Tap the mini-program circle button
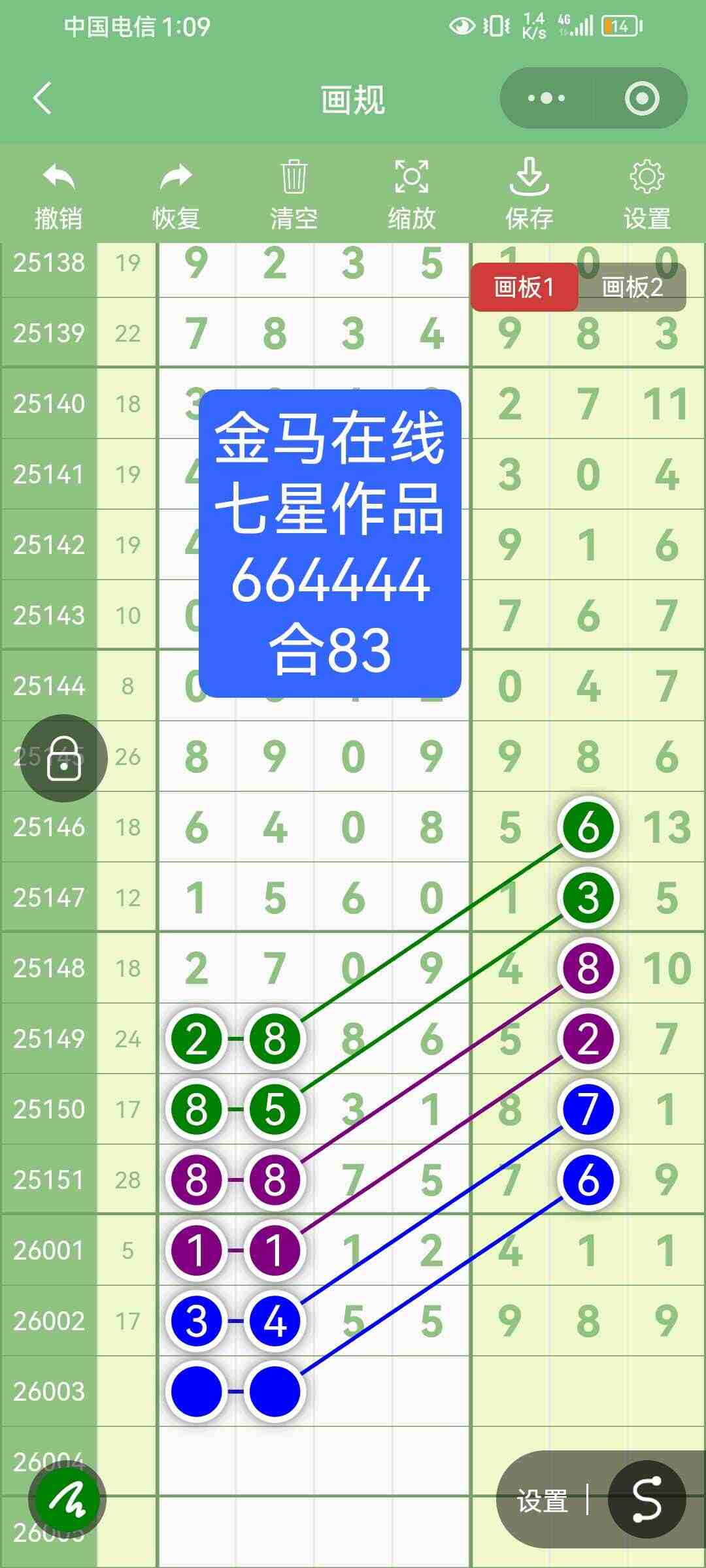The height and width of the screenshot is (1568, 706). 643,98
